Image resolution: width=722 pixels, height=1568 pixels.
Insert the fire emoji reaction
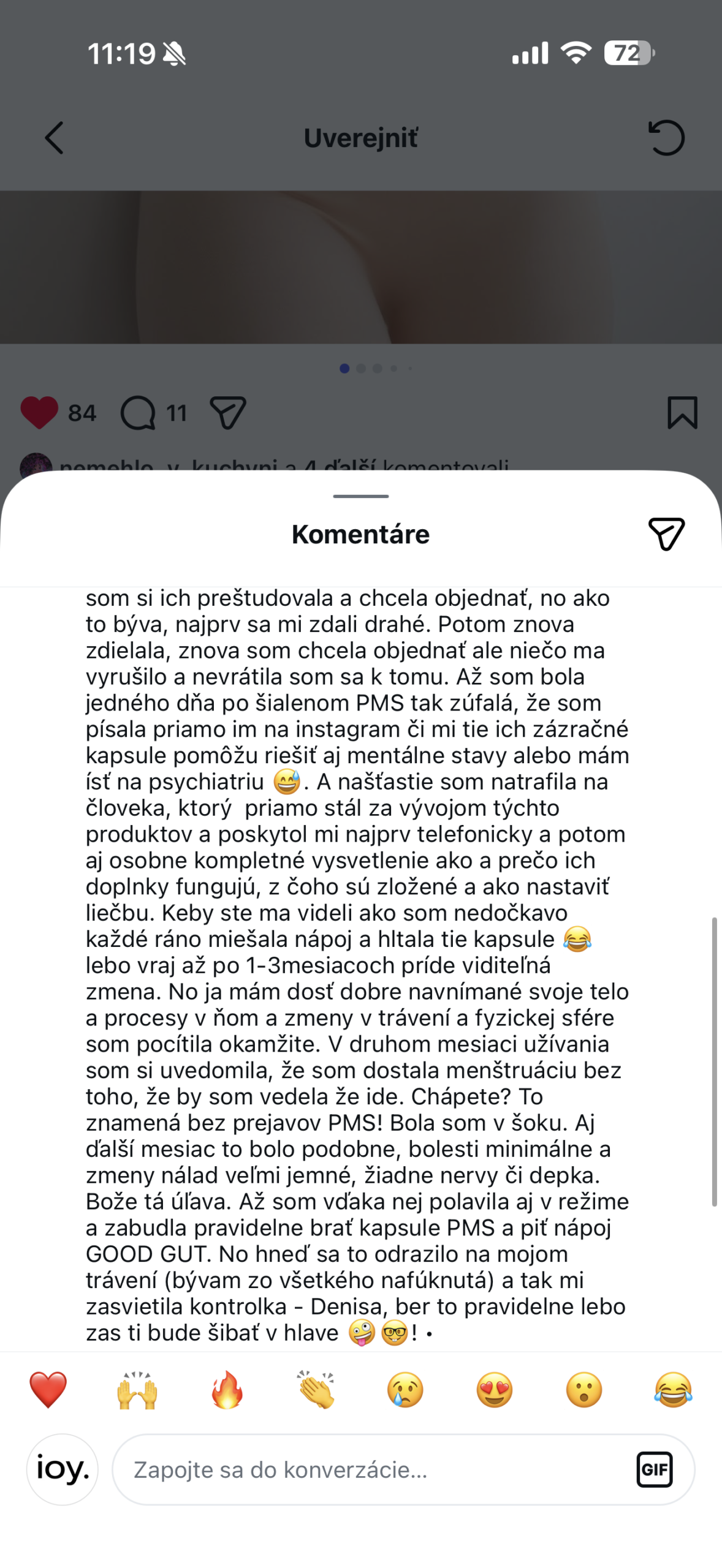tap(227, 1390)
